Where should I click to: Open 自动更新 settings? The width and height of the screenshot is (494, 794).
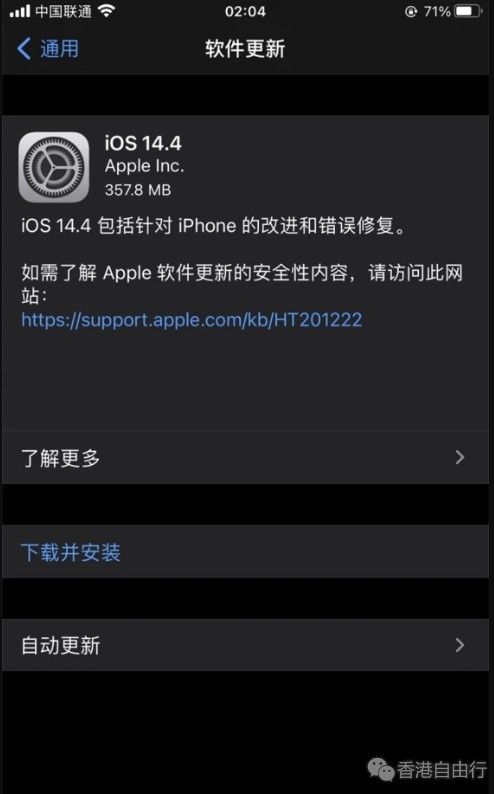point(245,645)
